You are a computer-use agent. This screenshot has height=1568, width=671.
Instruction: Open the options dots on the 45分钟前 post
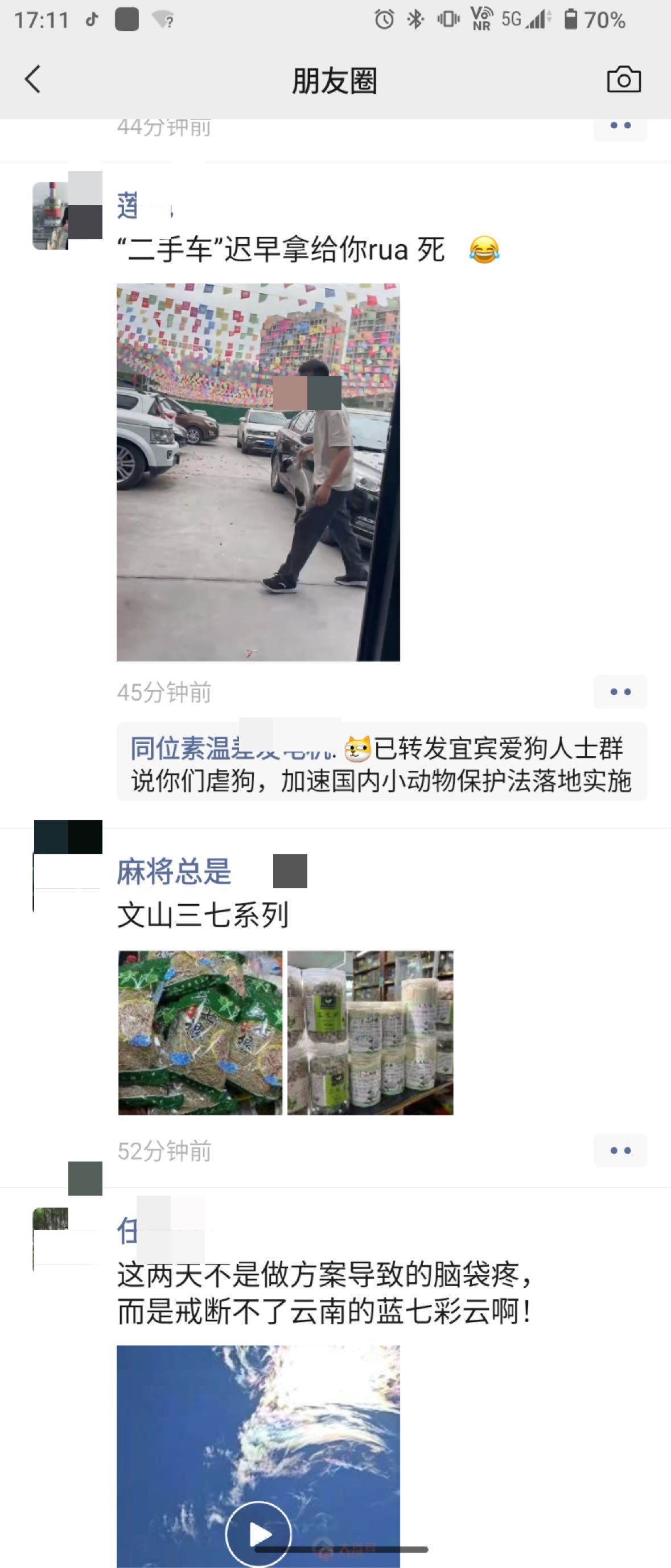click(x=620, y=691)
